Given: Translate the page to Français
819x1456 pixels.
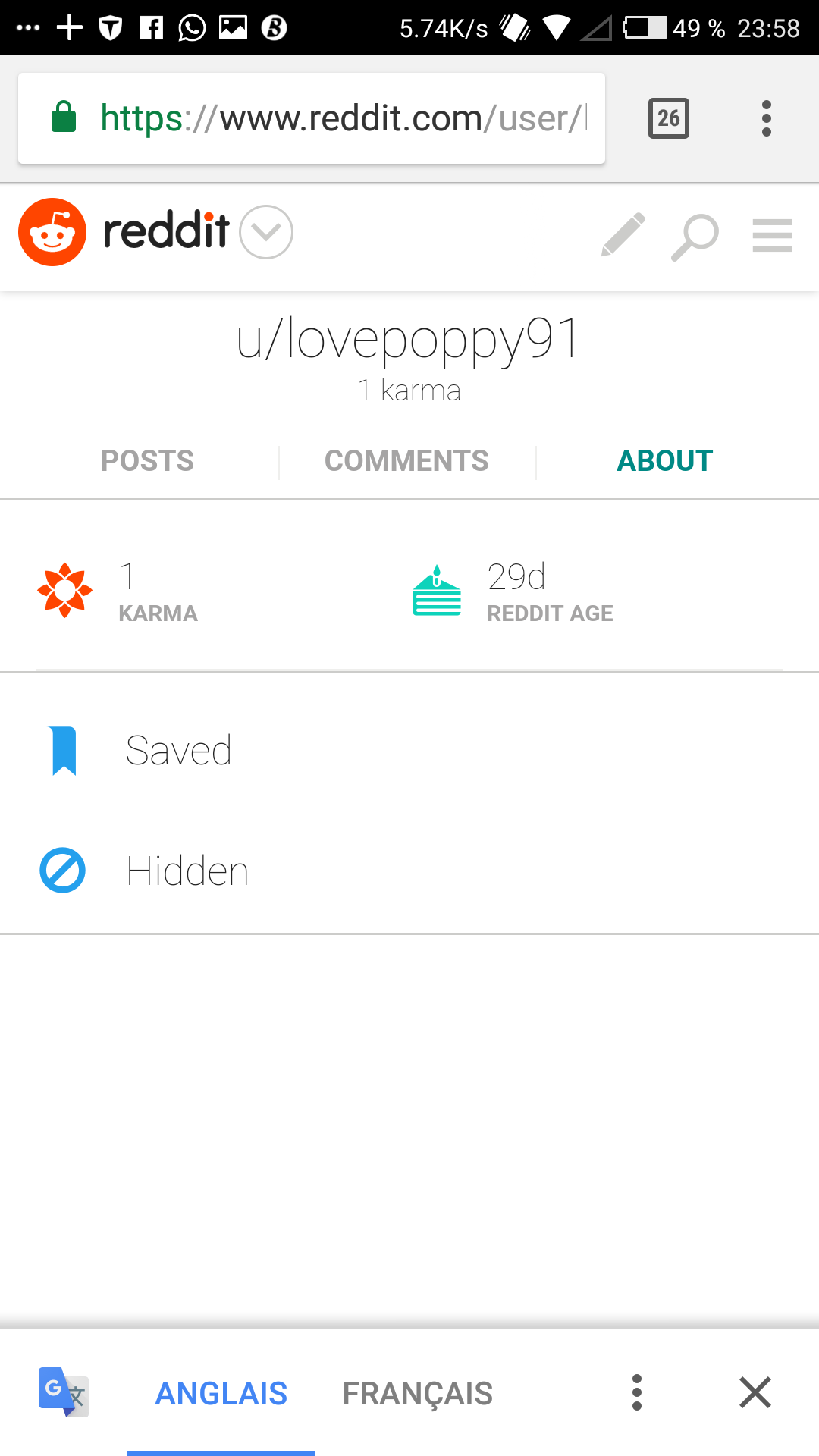Looking at the screenshot, I should [418, 1394].
